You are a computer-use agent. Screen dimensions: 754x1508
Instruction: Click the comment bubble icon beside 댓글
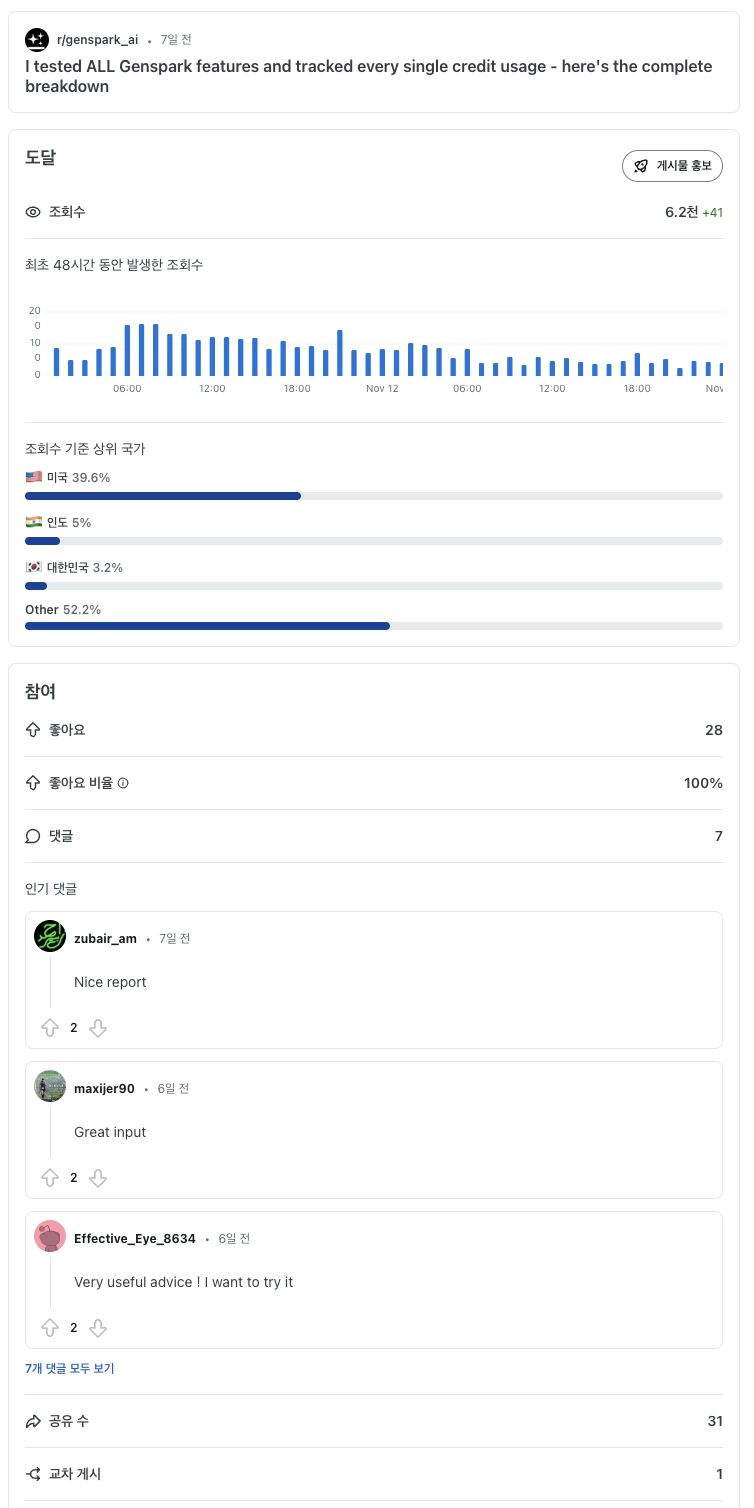33,836
